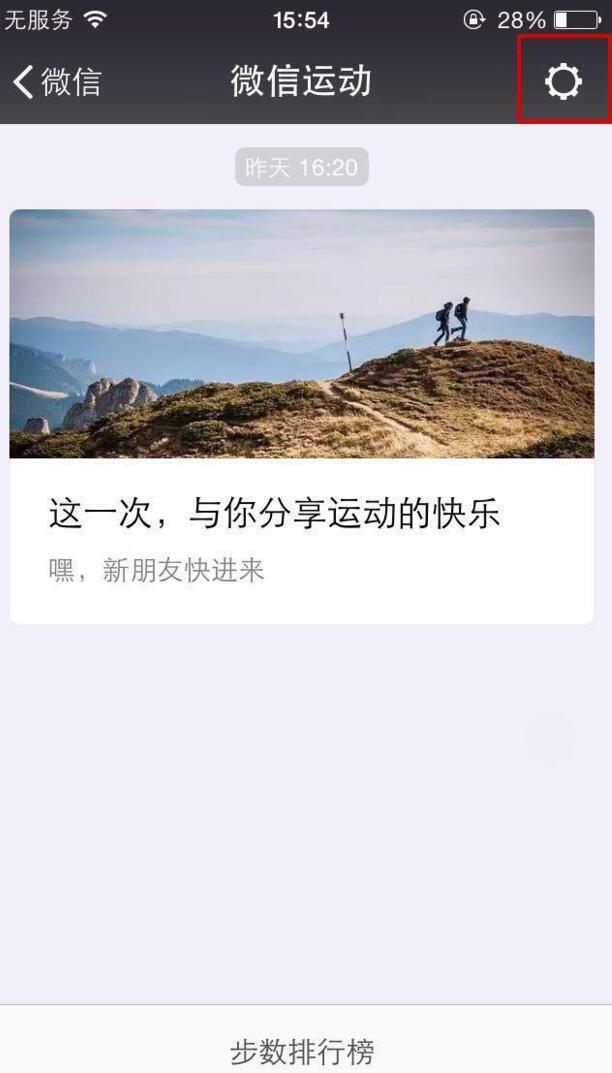Open the settings gear icon
Viewport: 612px width, 1073px height.
[x=563, y=81]
